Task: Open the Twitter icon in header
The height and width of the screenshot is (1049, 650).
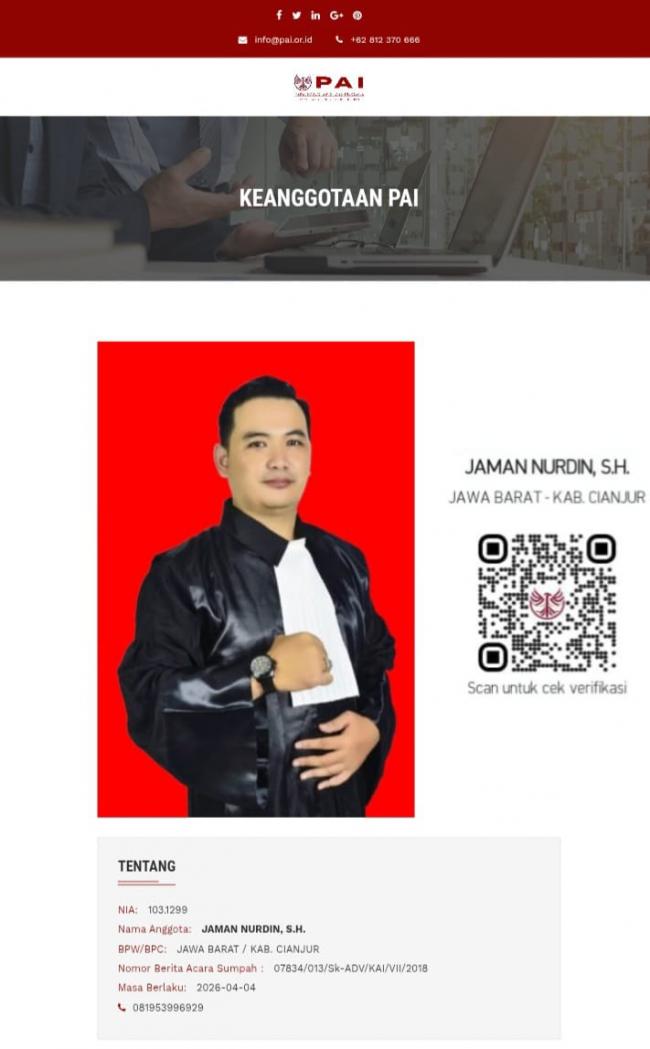Action: [296, 15]
